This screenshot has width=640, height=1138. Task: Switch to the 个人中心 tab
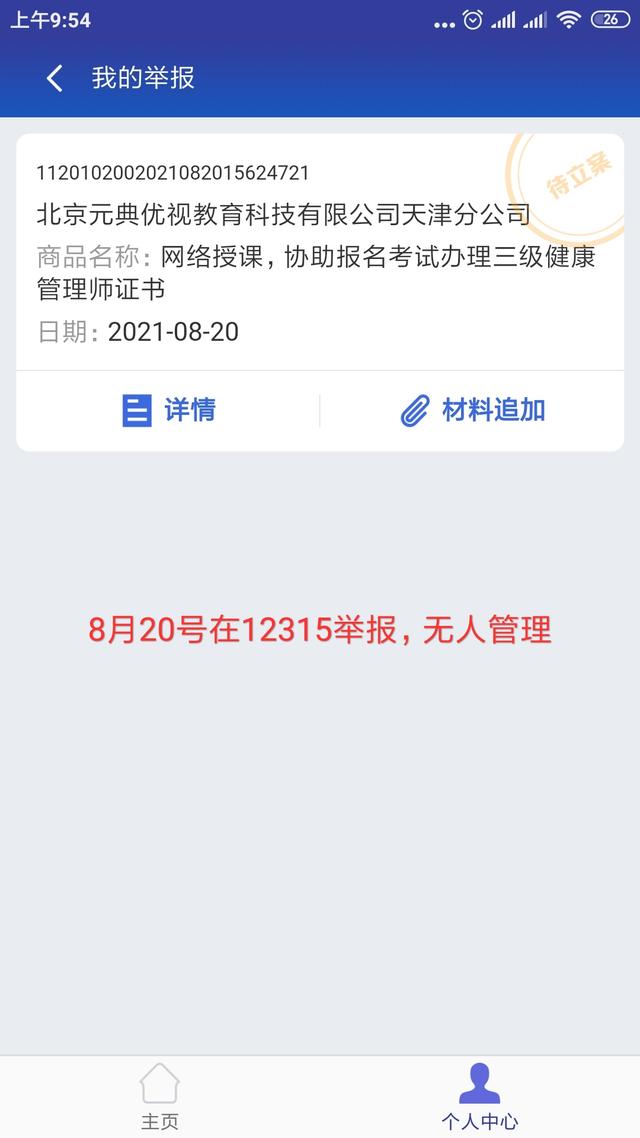(479, 1096)
